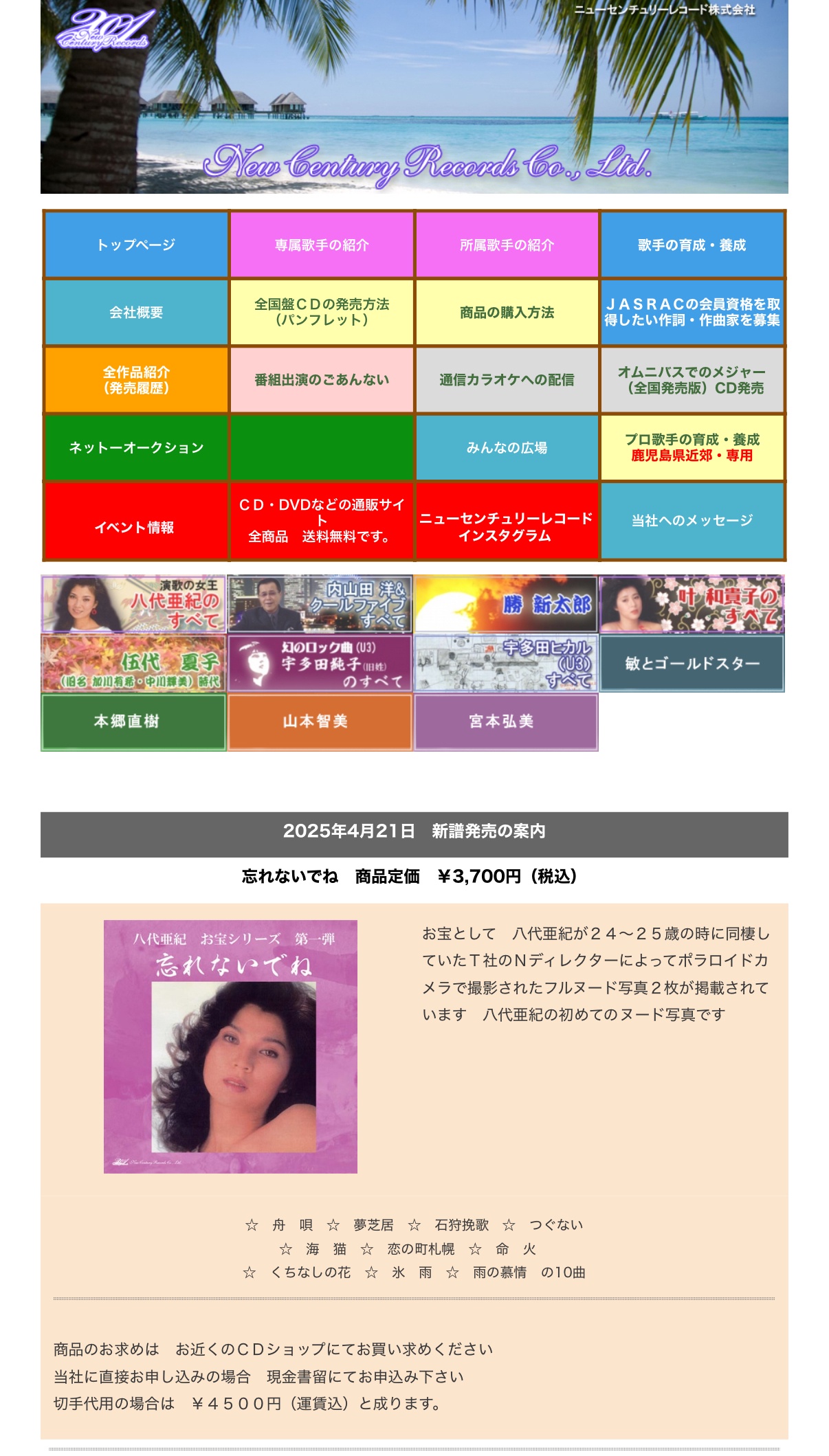This screenshot has height=1456, width=829.
Task: Open the 本郷直樹 artist page
Action: click(x=133, y=721)
